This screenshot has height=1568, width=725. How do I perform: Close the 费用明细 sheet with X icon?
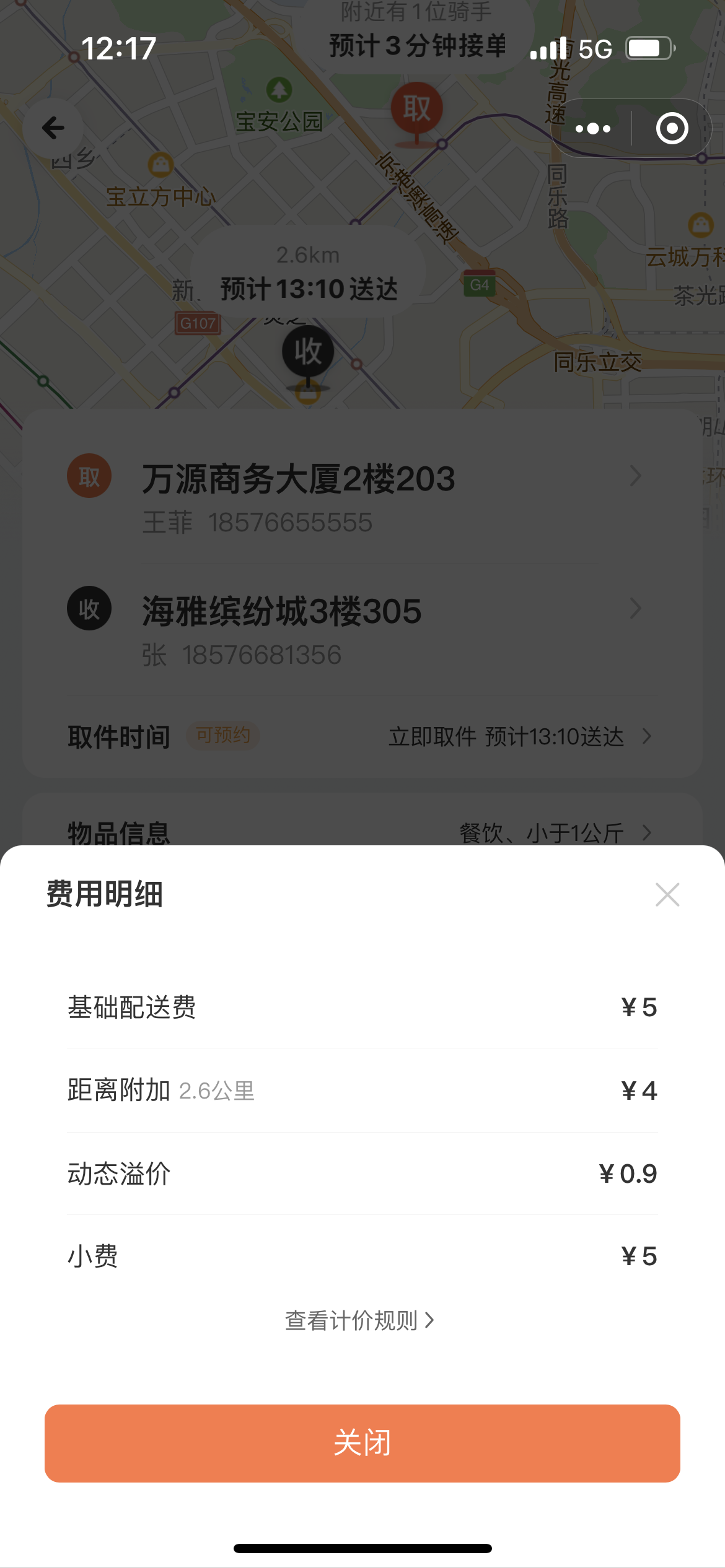tap(667, 895)
